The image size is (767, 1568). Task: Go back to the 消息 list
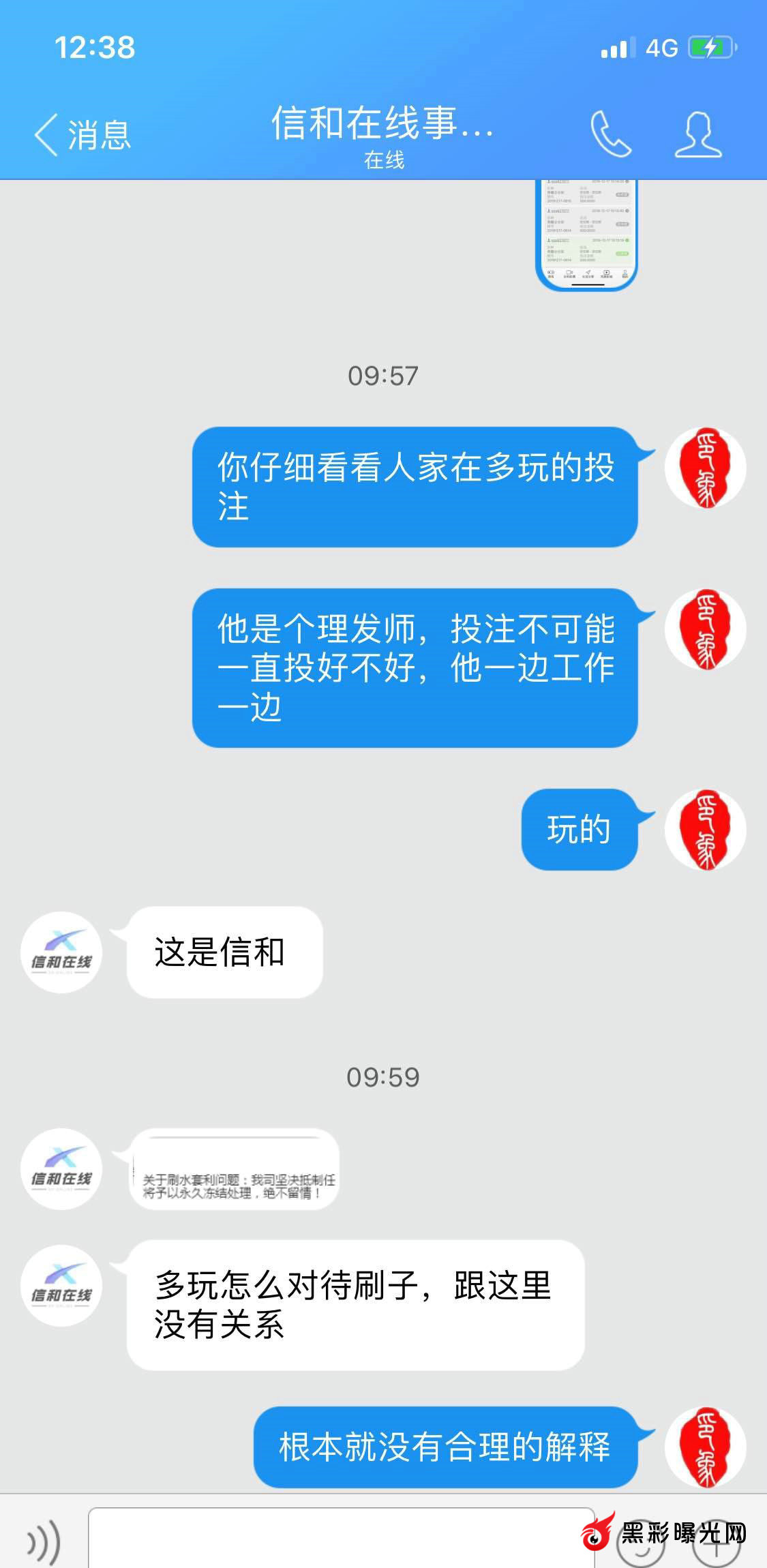coord(82,134)
